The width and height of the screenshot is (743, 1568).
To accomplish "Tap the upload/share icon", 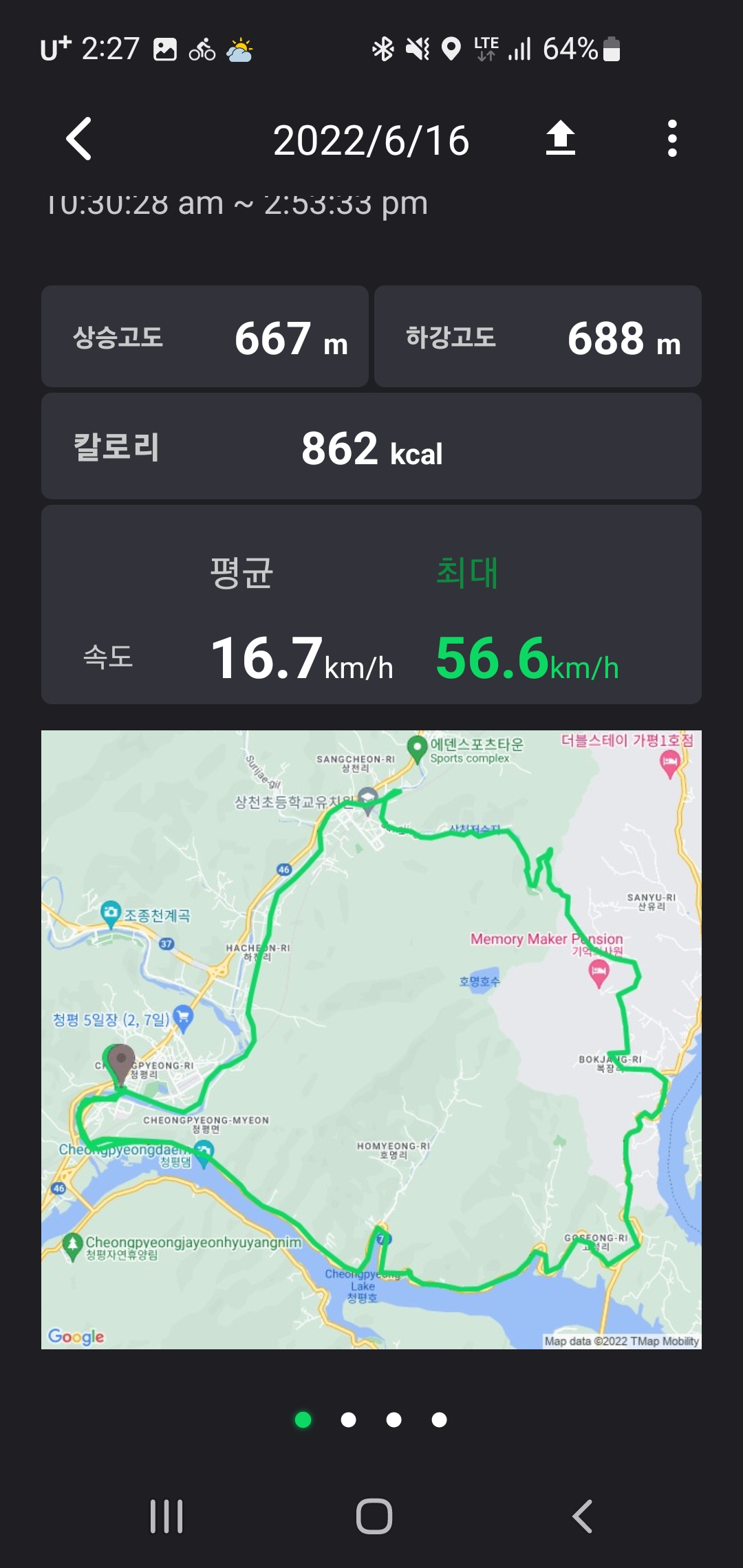I will (x=561, y=138).
